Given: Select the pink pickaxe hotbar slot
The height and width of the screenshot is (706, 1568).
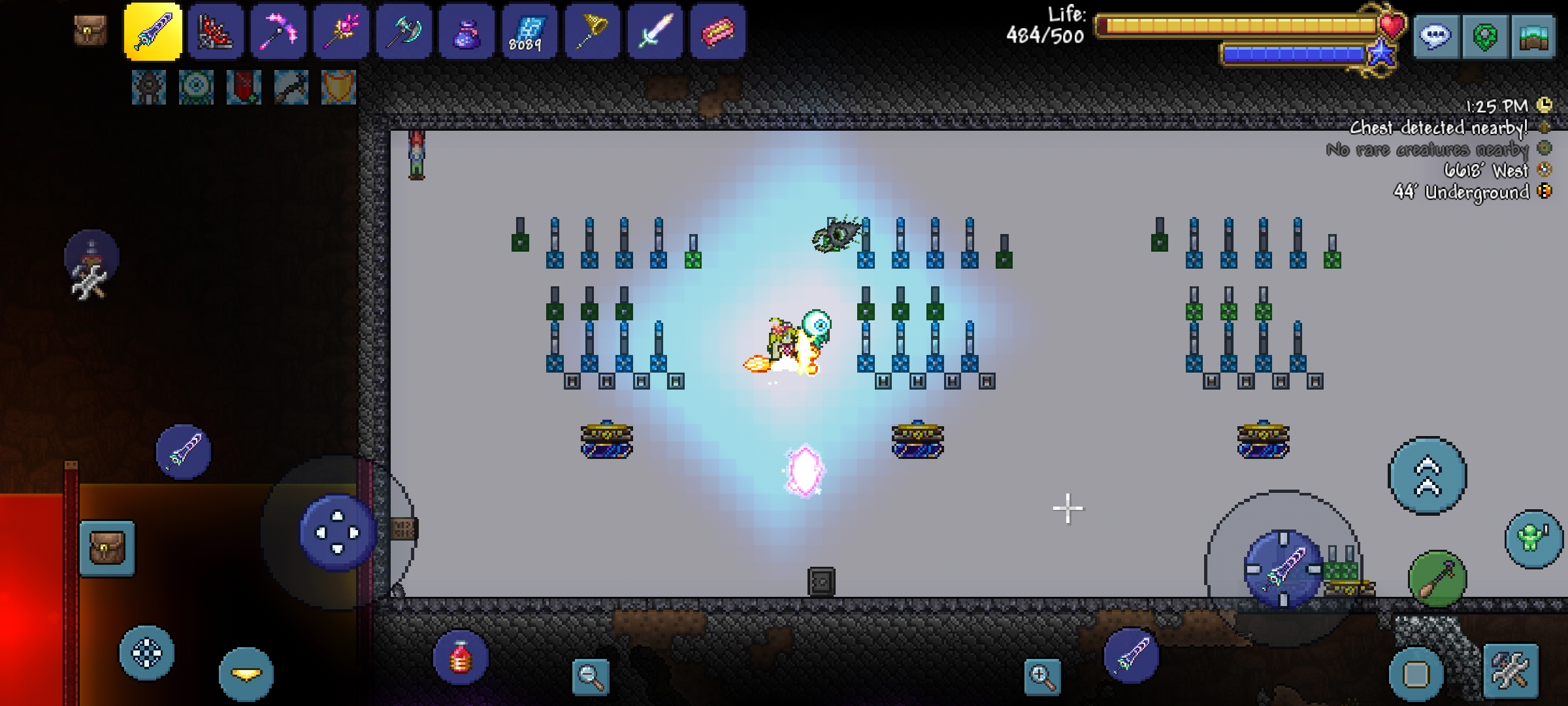Looking at the screenshot, I should (x=278, y=31).
